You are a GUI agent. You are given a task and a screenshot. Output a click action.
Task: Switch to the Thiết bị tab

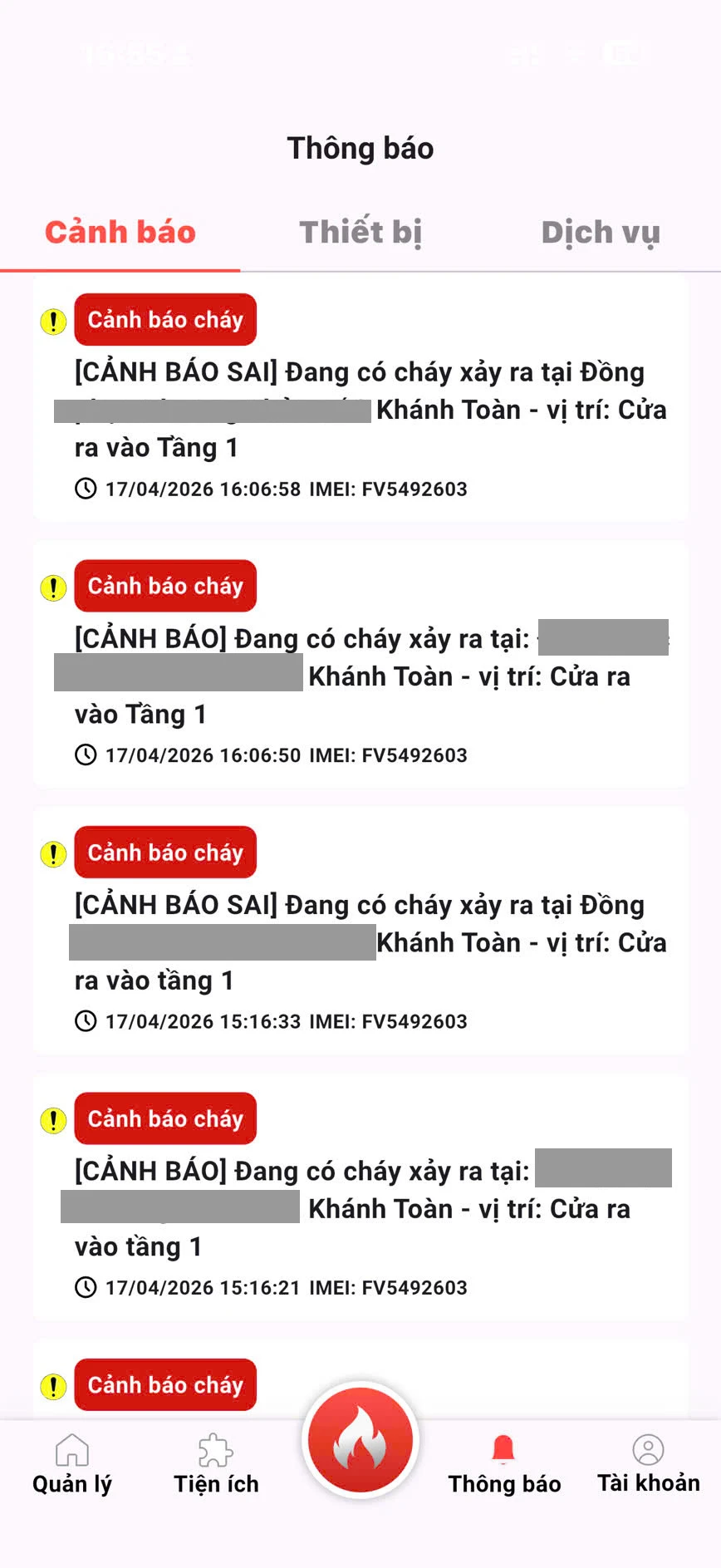coord(360,233)
